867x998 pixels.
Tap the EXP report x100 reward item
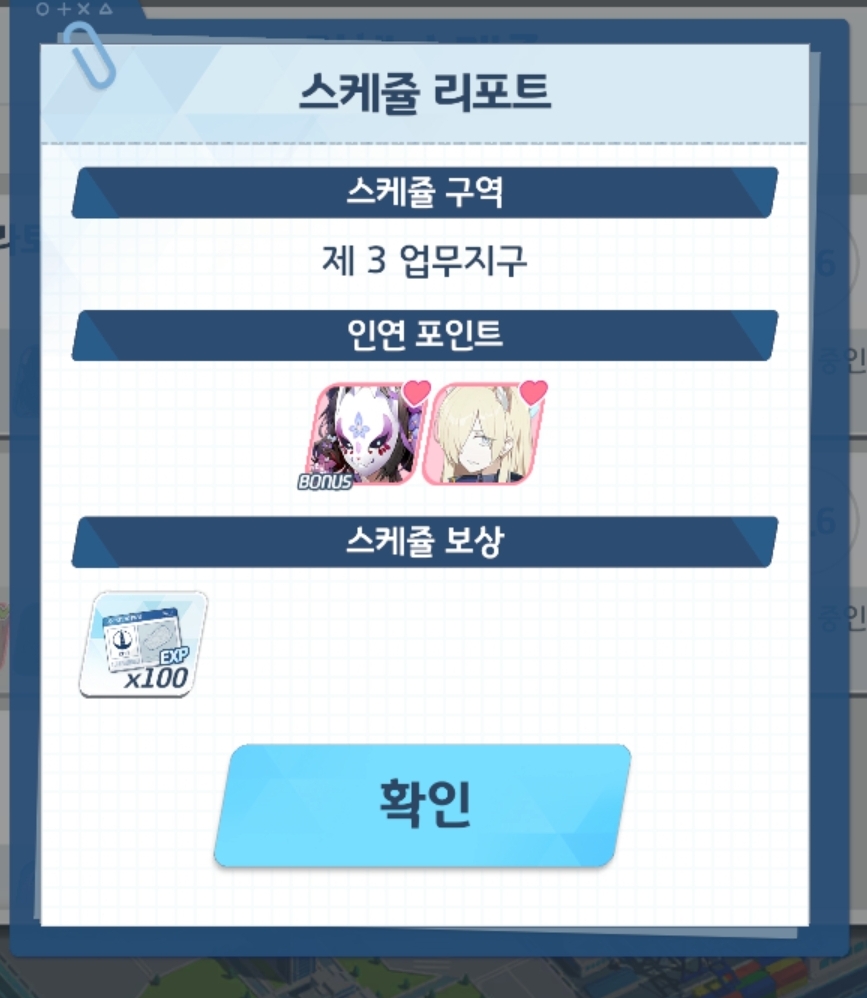click(142, 644)
